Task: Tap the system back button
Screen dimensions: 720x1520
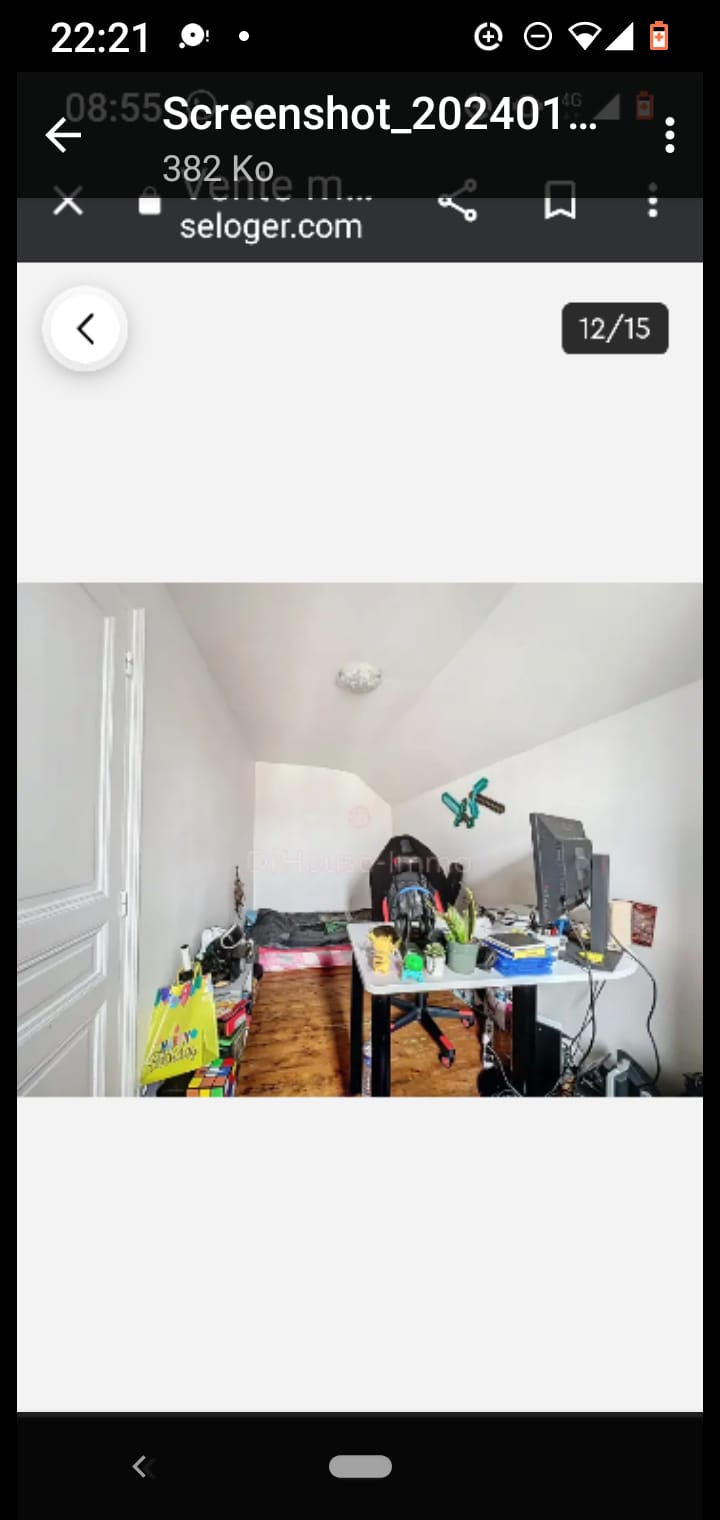Action: pyautogui.click(x=141, y=1467)
